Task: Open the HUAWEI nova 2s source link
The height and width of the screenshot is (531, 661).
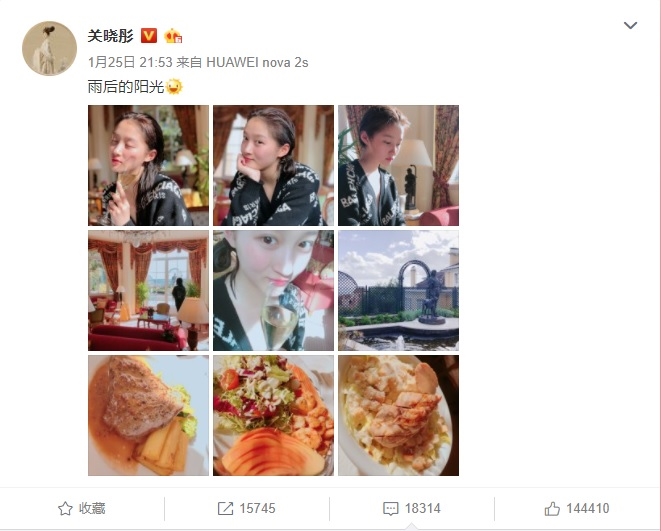Action: (x=258, y=62)
